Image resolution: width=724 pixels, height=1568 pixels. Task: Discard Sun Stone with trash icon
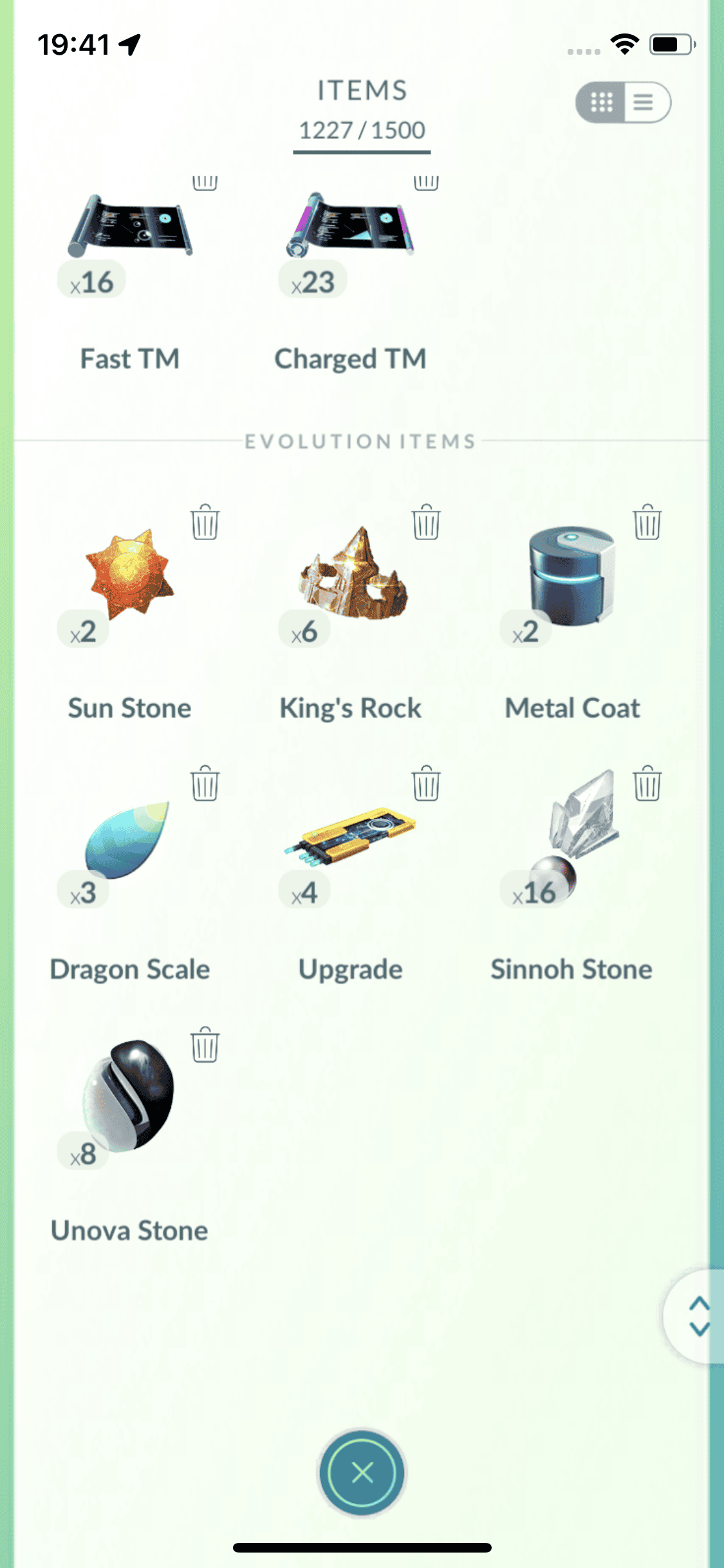coord(205,522)
